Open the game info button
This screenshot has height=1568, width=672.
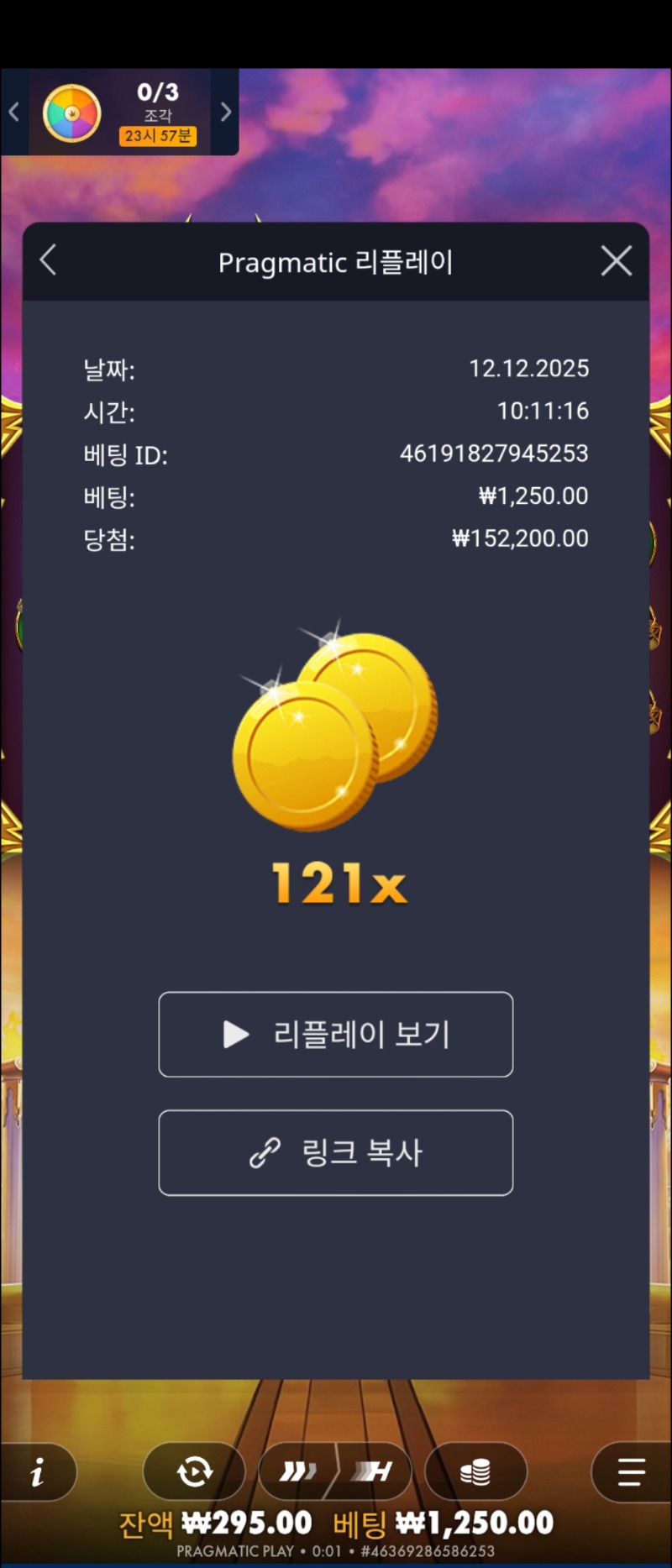click(x=38, y=1471)
